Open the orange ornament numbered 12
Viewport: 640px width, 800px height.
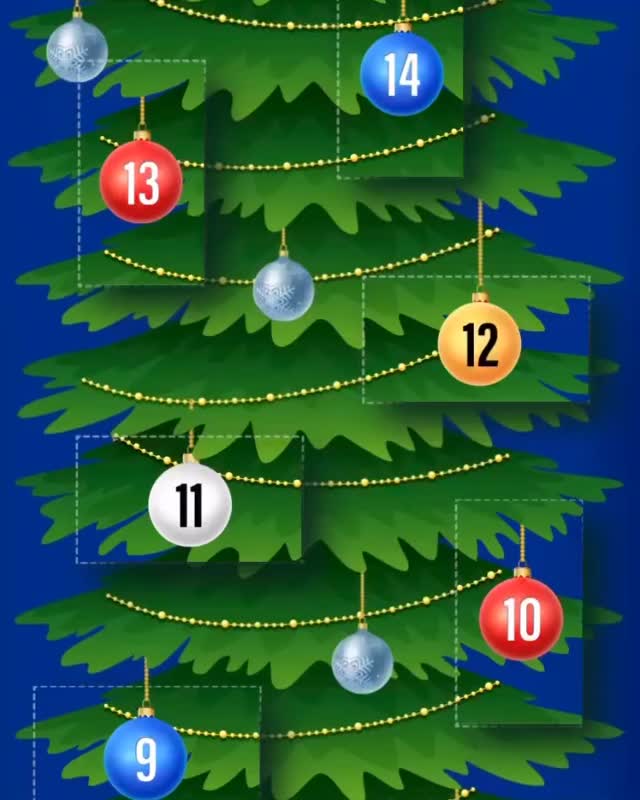click(x=480, y=344)
